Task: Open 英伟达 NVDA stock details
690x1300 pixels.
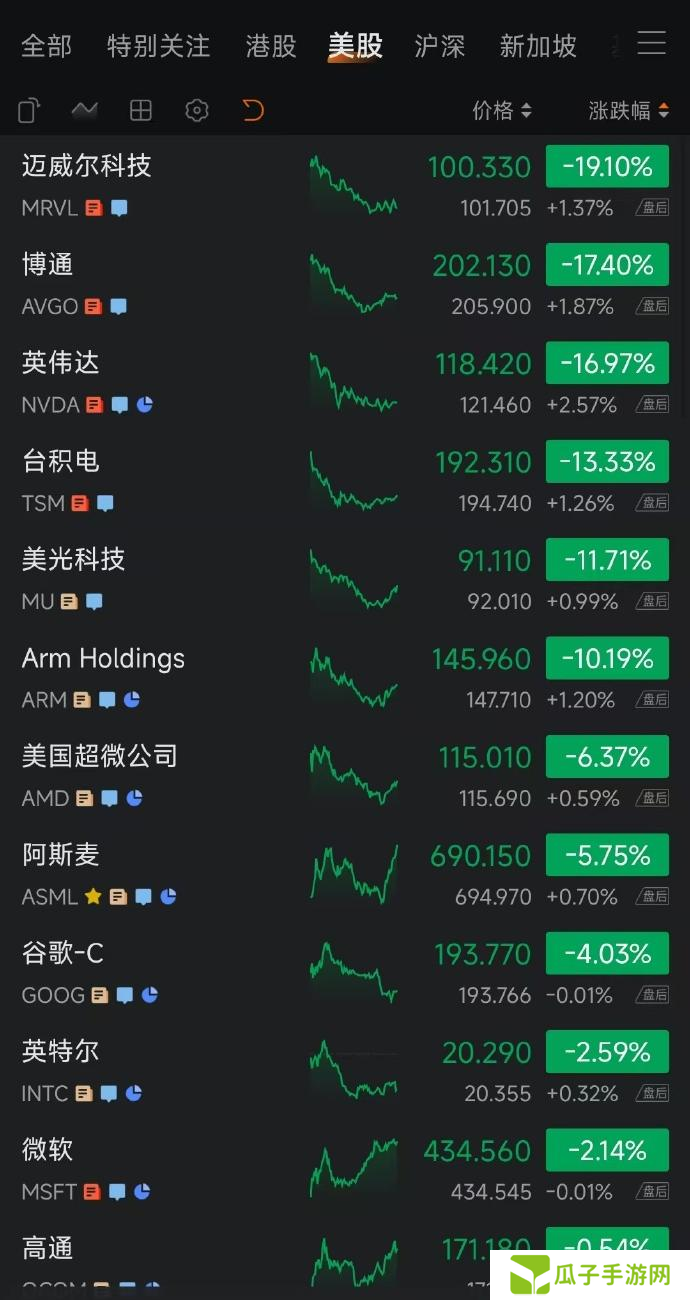Action: coord(345,381)
